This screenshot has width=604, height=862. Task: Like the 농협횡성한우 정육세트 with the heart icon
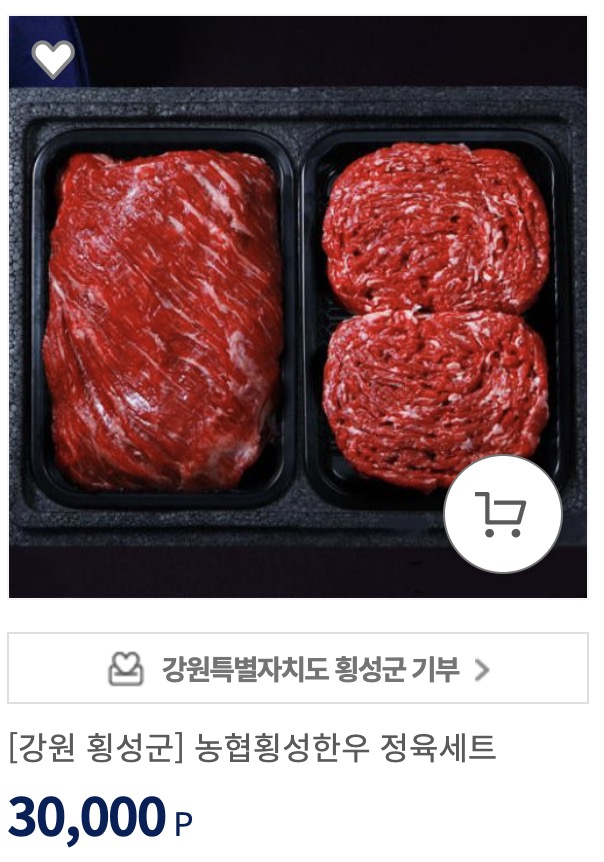tap(52, 59)
